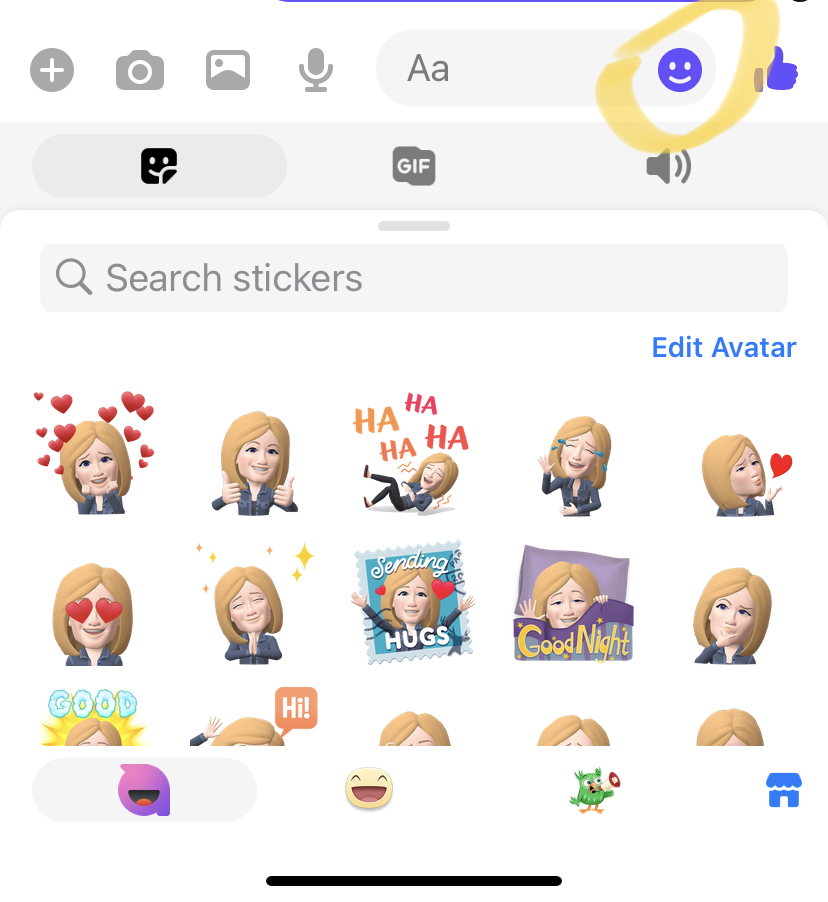The width and height of the screenshot is (828, 902).
Task: Record a voice message with microphone
Action: (316, 70)
